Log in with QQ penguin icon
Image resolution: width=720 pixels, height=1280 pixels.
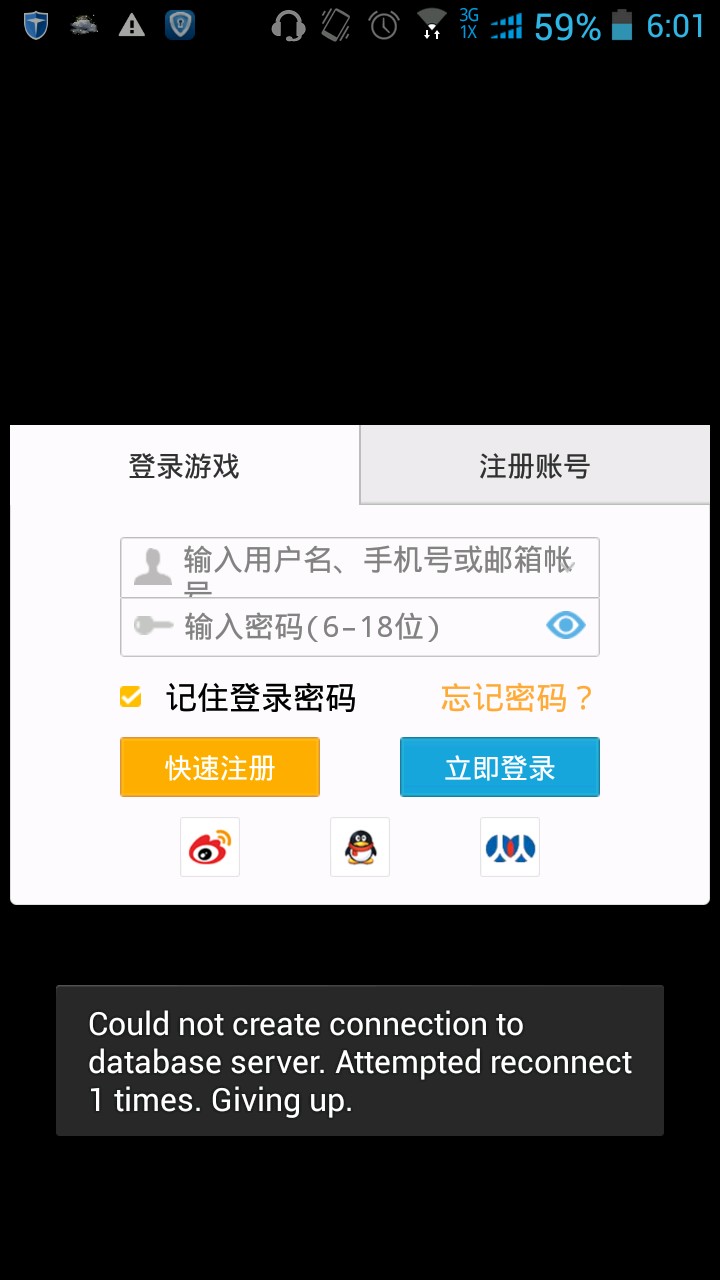pos(360,847)
